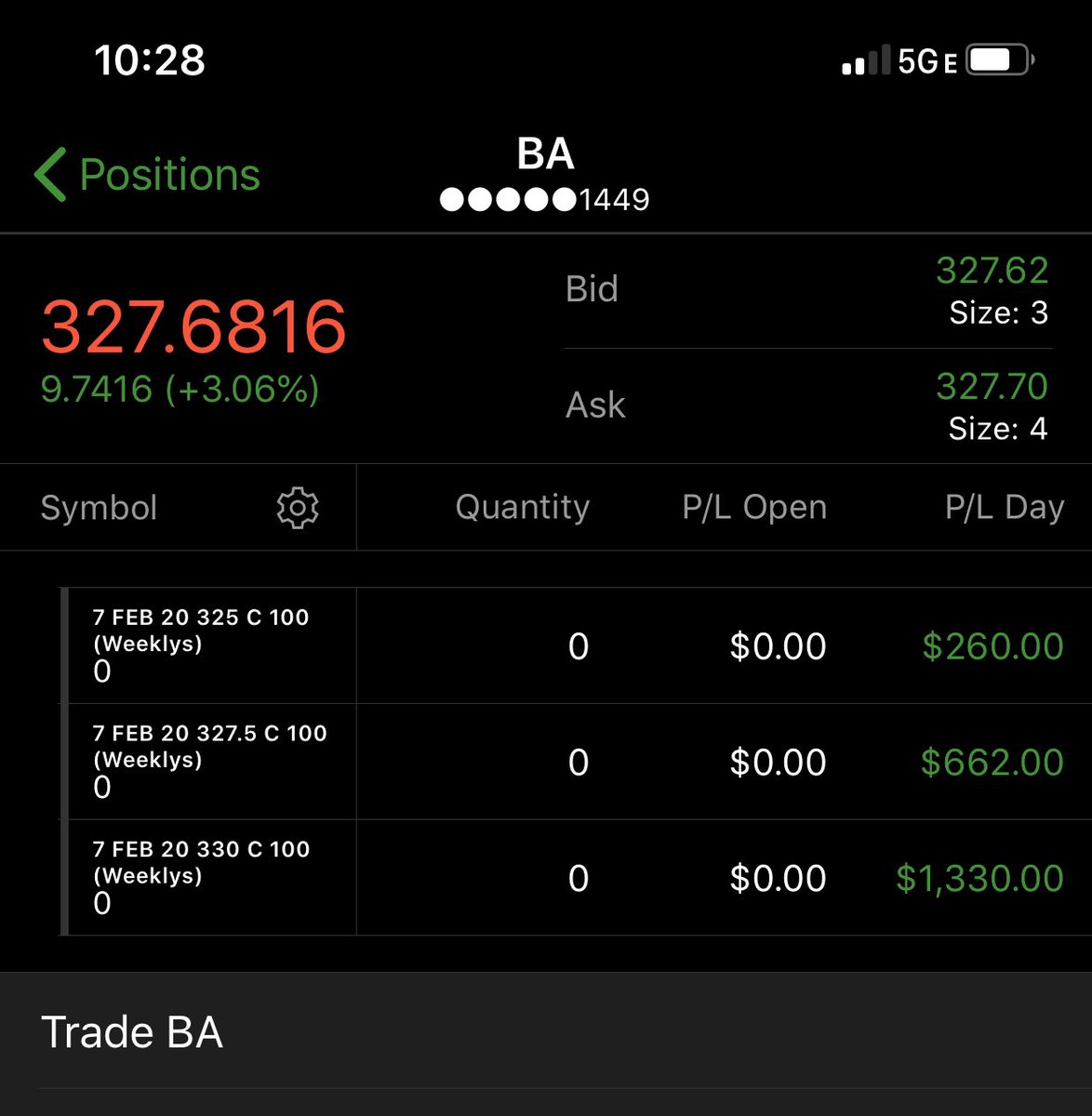
Task: Go back to Positions
Action: pos(149,175)
